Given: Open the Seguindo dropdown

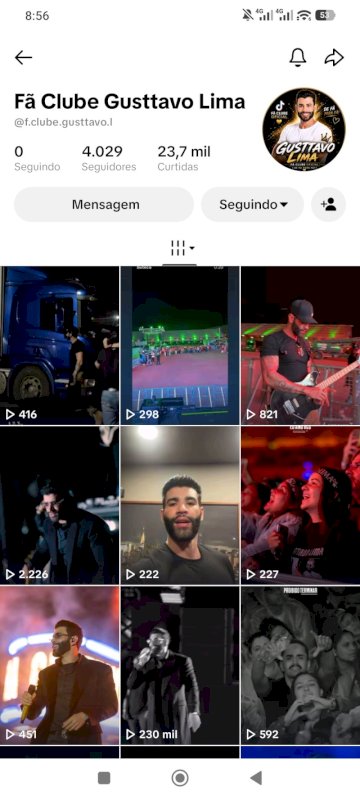Looking at the screenshot, I should pyautogui.click(x=252, y=205).
